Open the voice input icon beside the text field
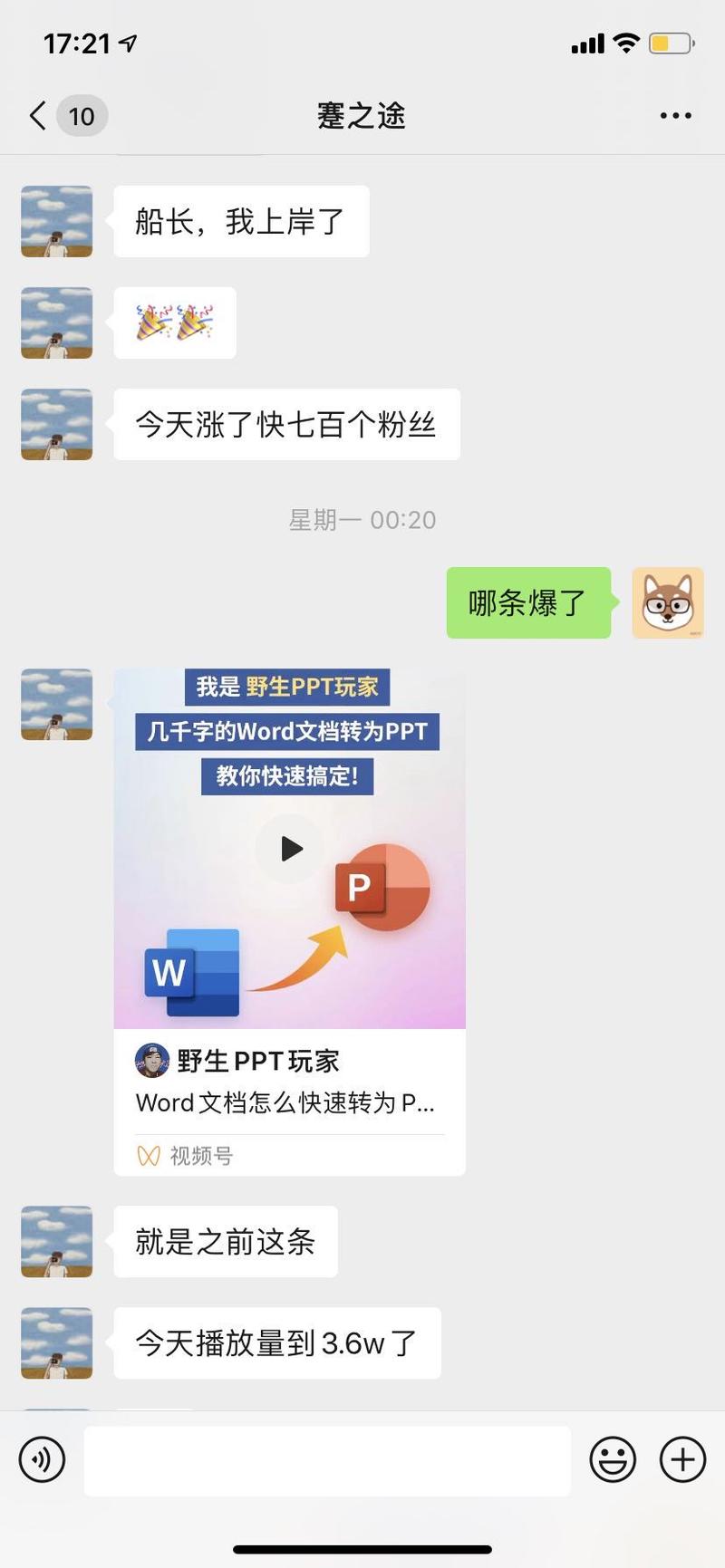 [42, 1459]
